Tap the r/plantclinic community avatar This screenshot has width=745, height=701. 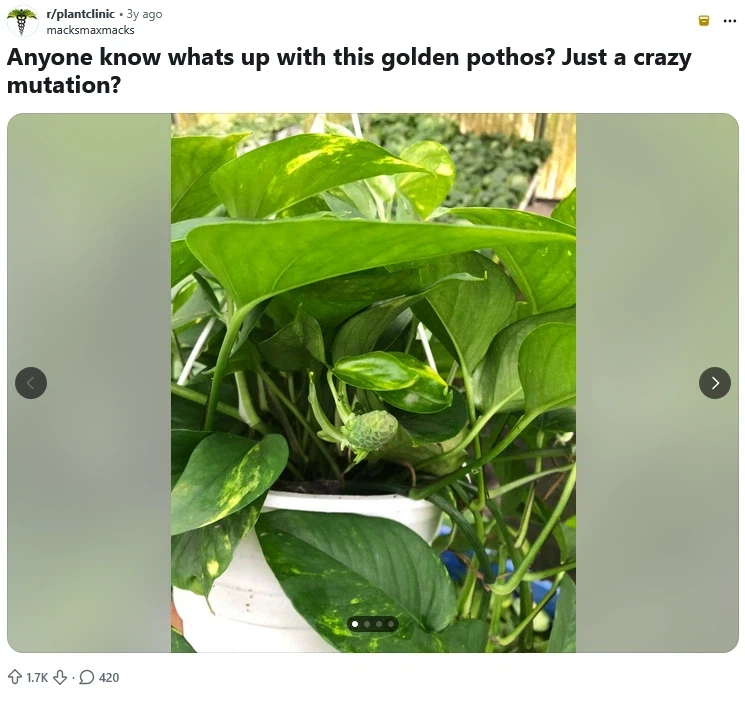[x=22, y=21]
